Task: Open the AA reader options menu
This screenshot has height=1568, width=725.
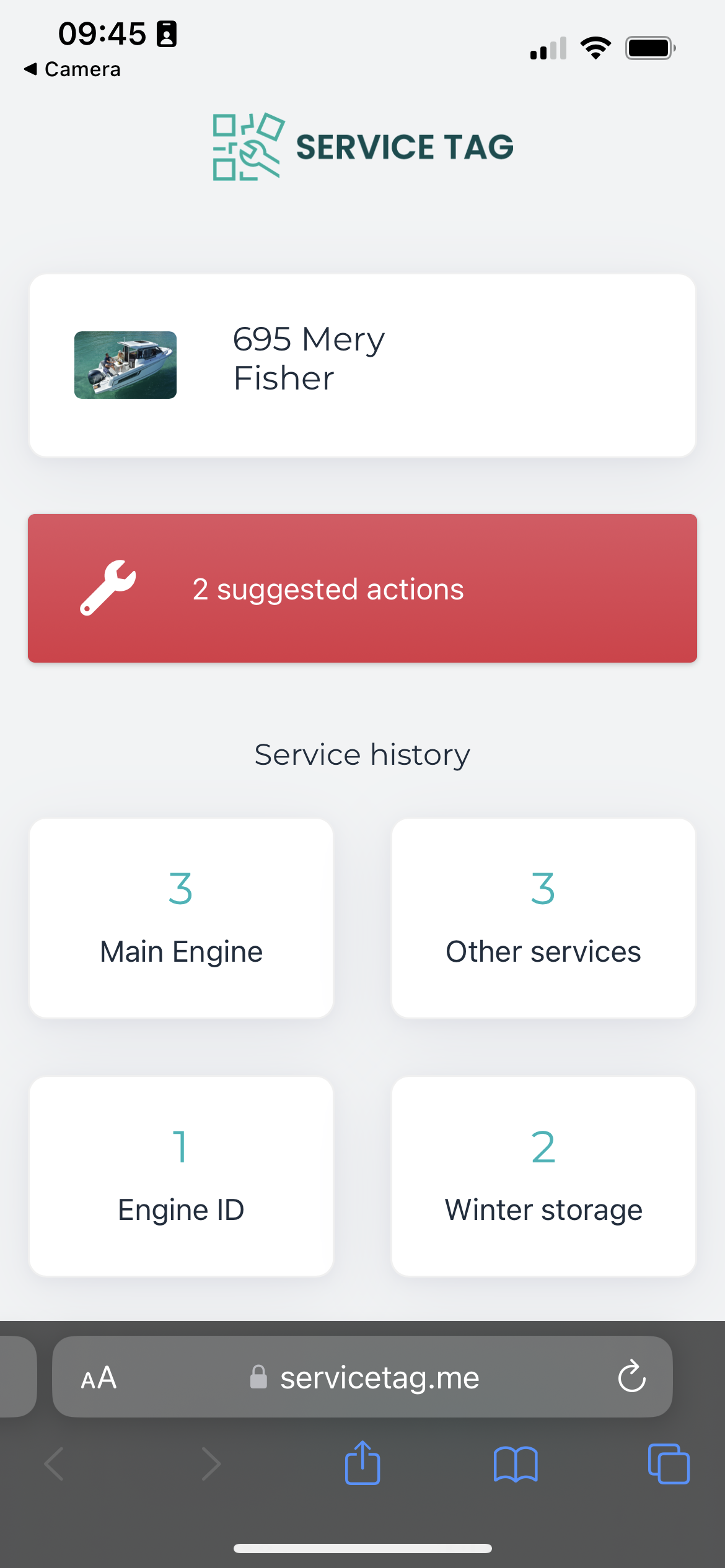Action: tap(99, 1378)
